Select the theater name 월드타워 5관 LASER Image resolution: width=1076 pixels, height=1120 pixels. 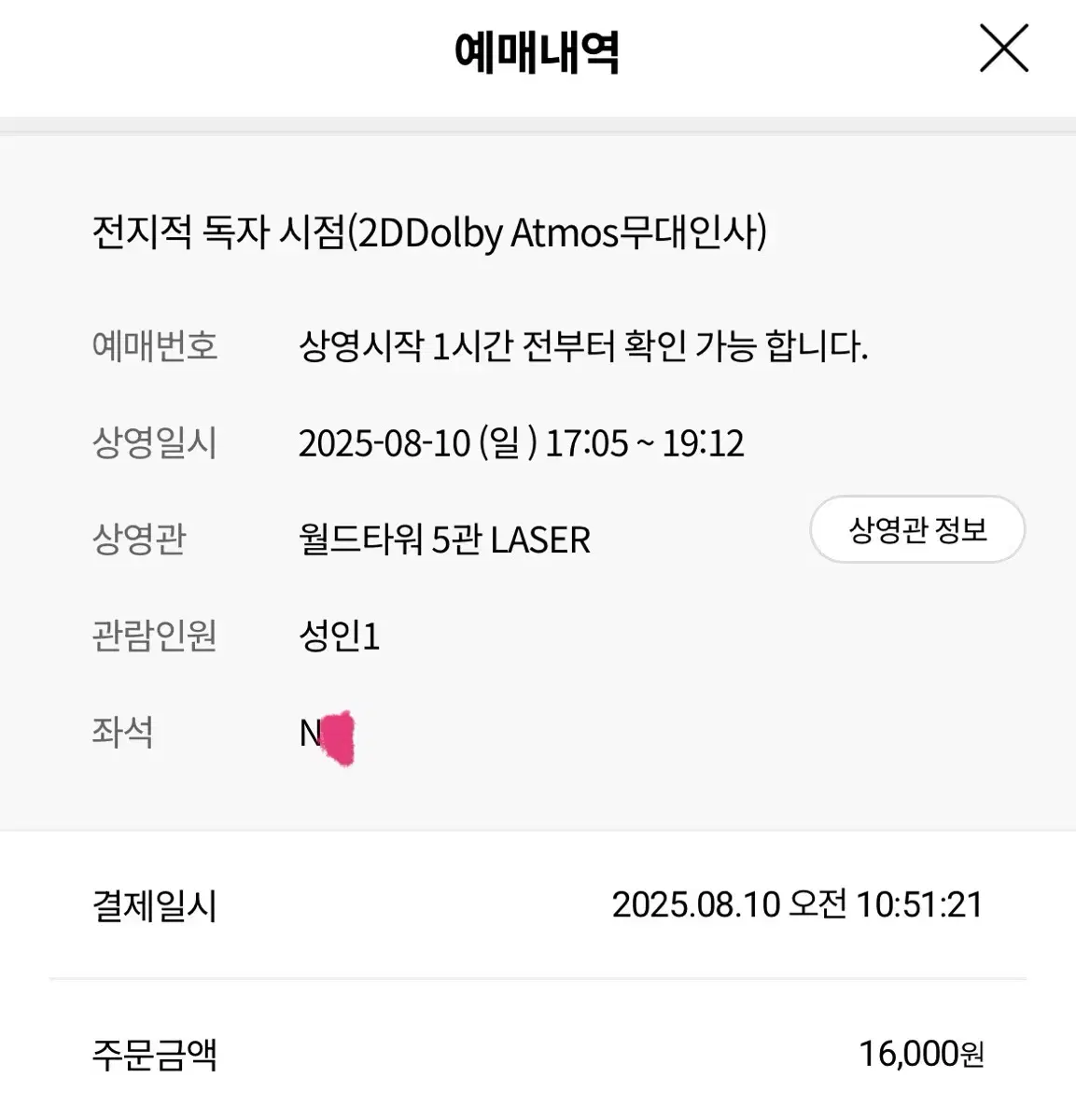click(443, 539)
